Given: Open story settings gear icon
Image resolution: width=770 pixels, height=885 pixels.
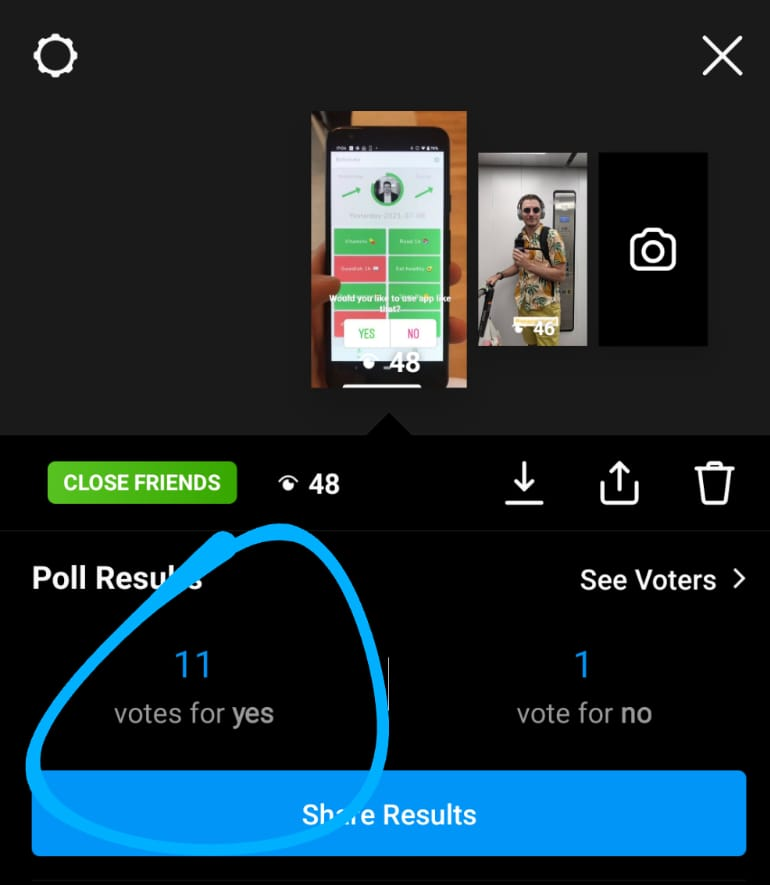Looking at the screenshot, I should click(x=55, y=57).
